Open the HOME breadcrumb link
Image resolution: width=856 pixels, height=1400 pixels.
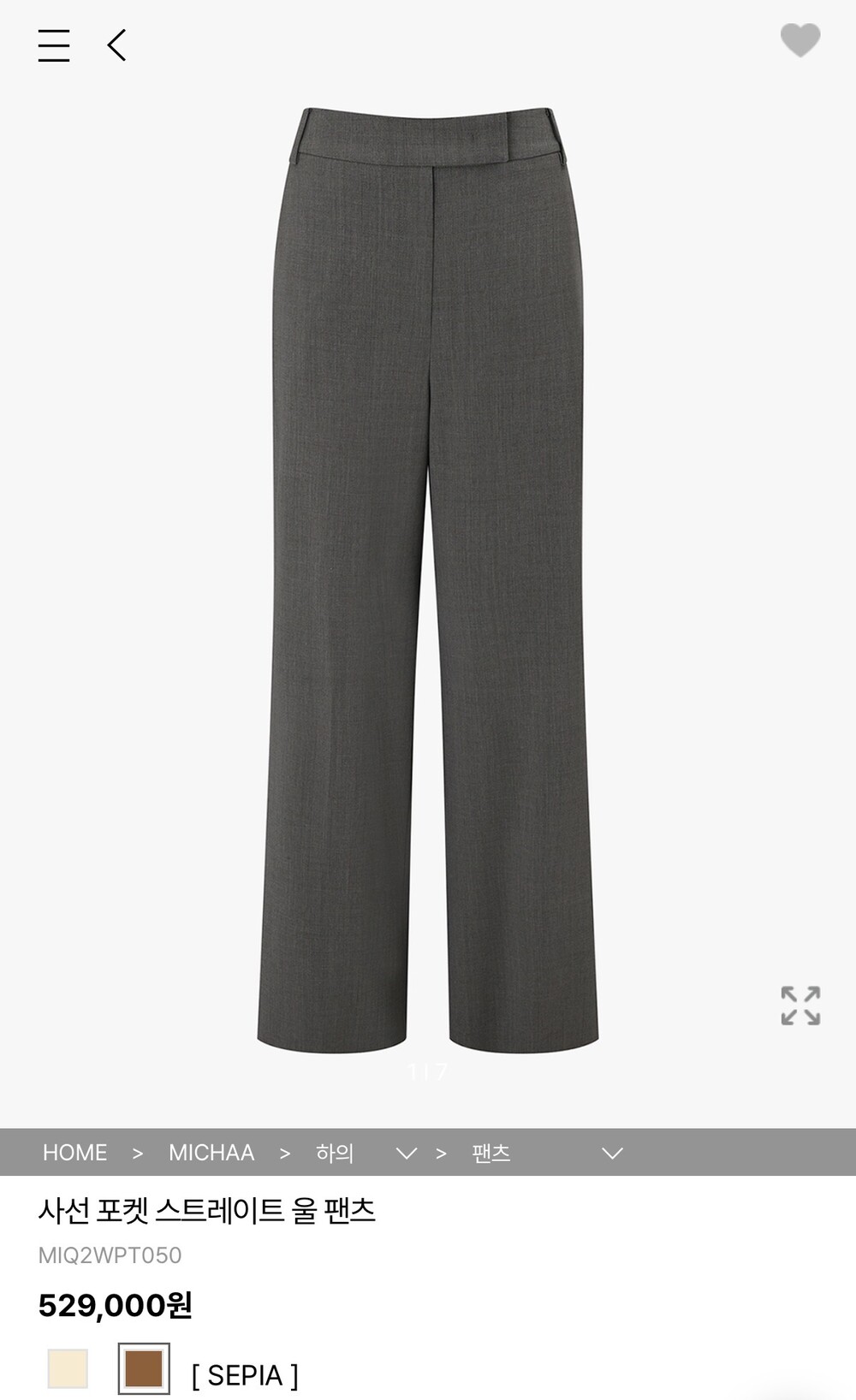click(75, 1153)
